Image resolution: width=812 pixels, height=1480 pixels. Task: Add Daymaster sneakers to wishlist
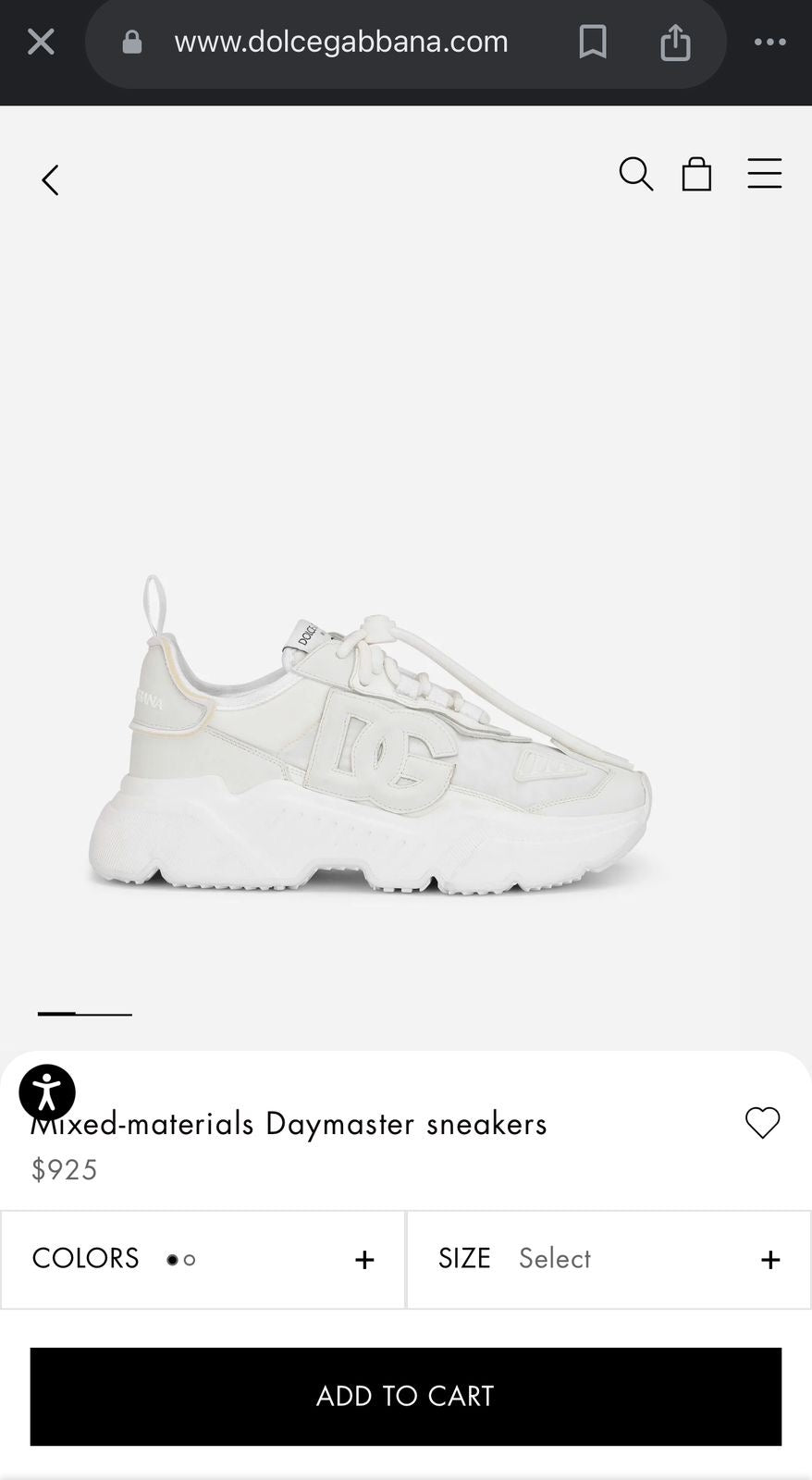click(x=762, y=1123)
